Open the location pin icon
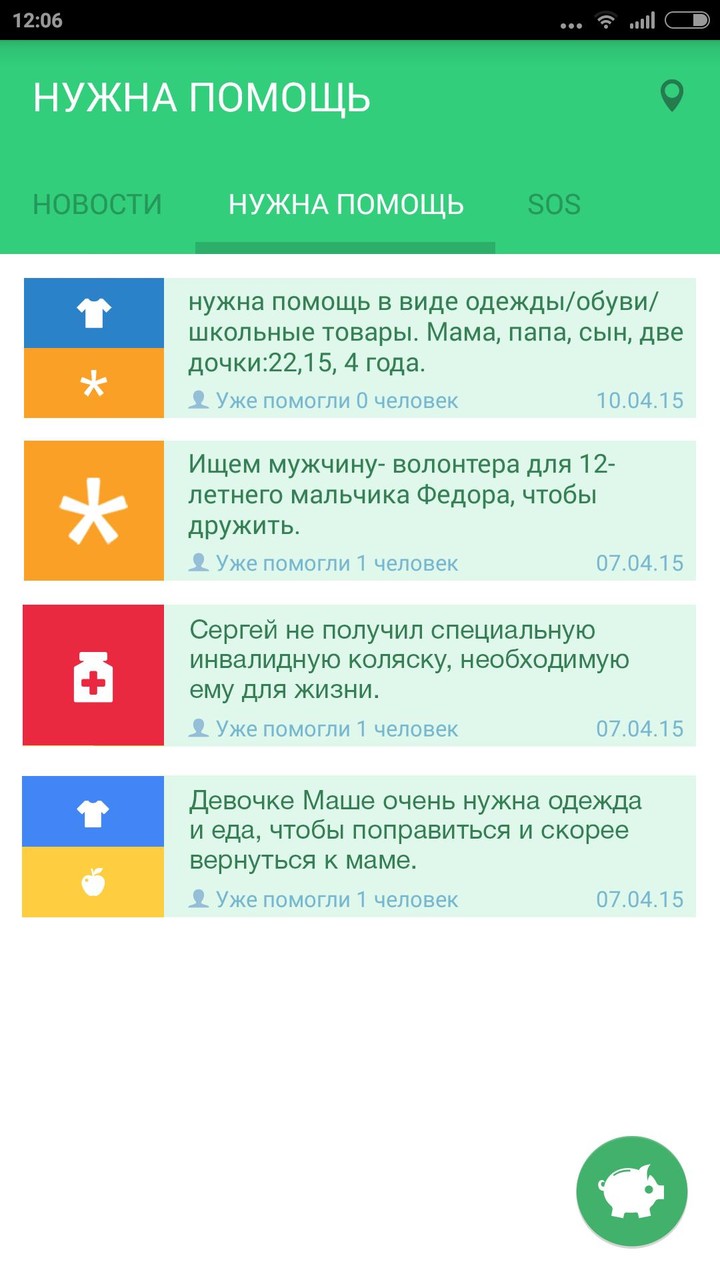Image resolution: width=720 pixels, height=1280 pixels. click(672, 96)
